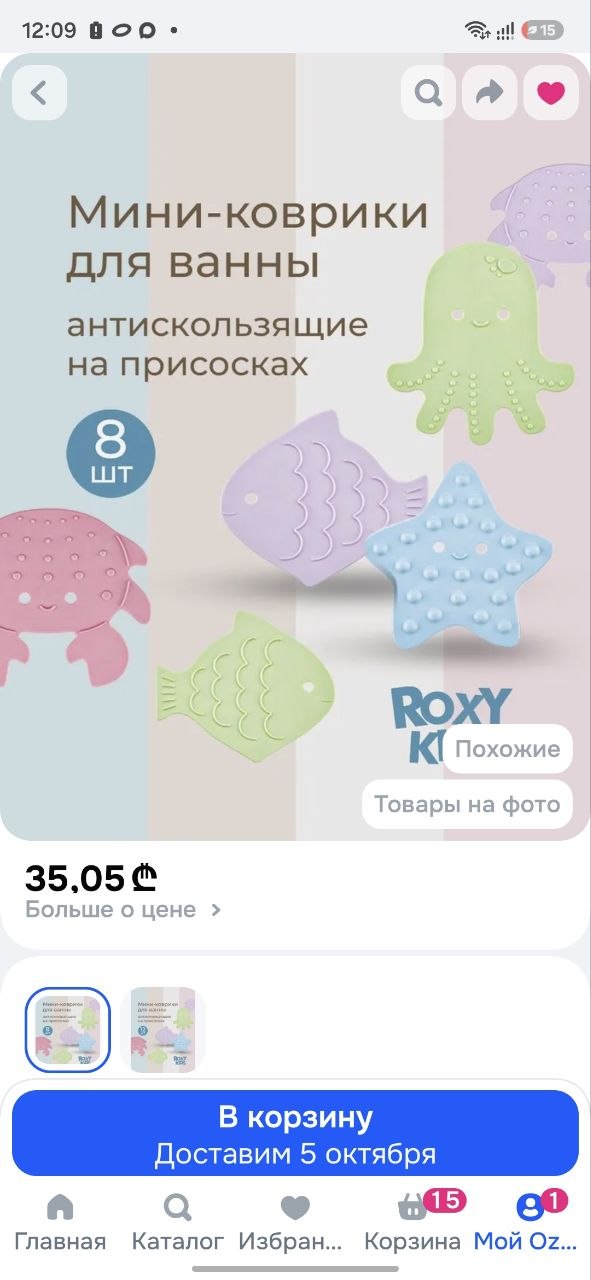This screenshot has width=591, height=1280.
Task: Add item with В корзину button
Action: [295, 1133]
